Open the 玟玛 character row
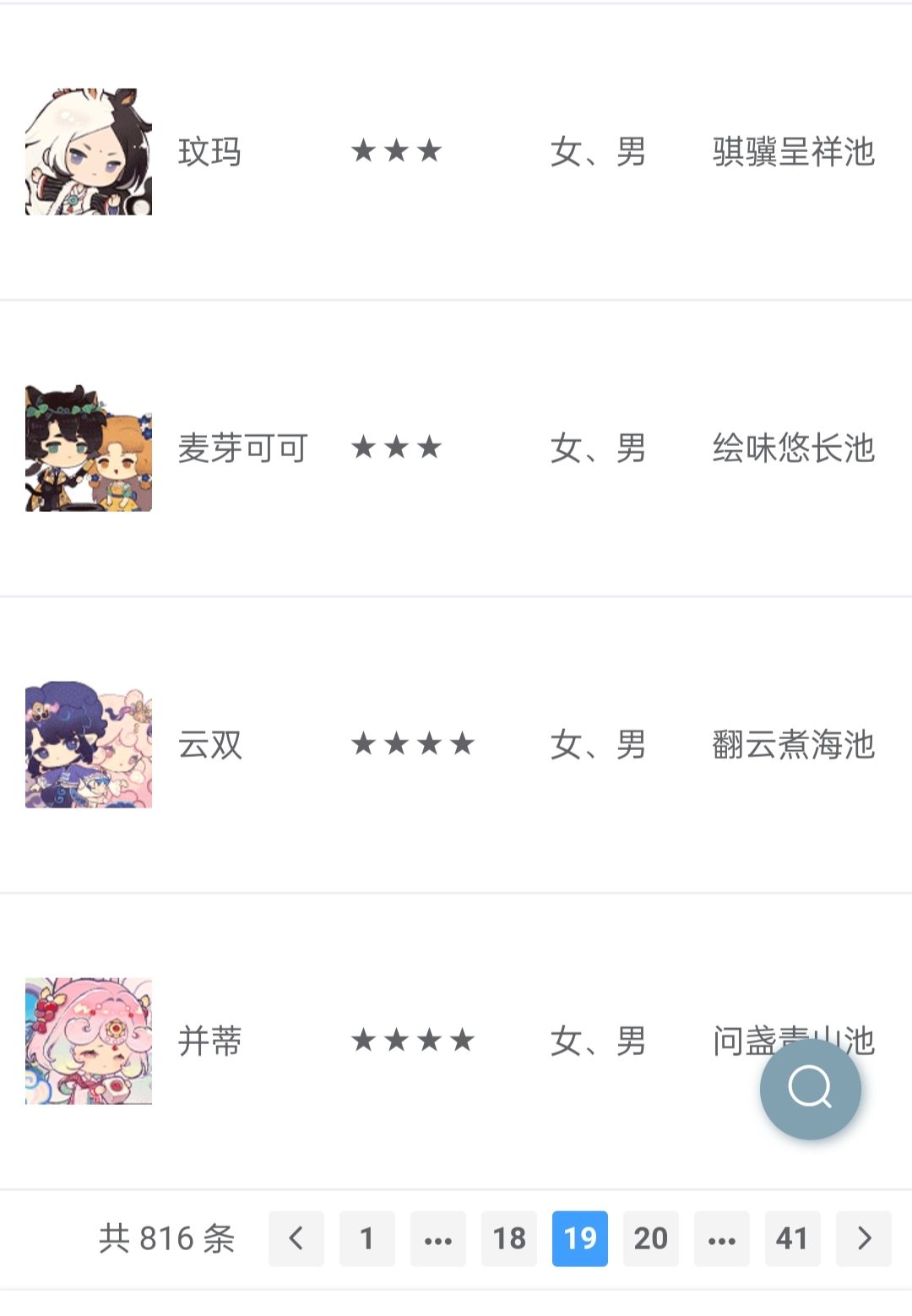Screen dimensions: 912x1316 pyautogui.click(x=456, y=152)
